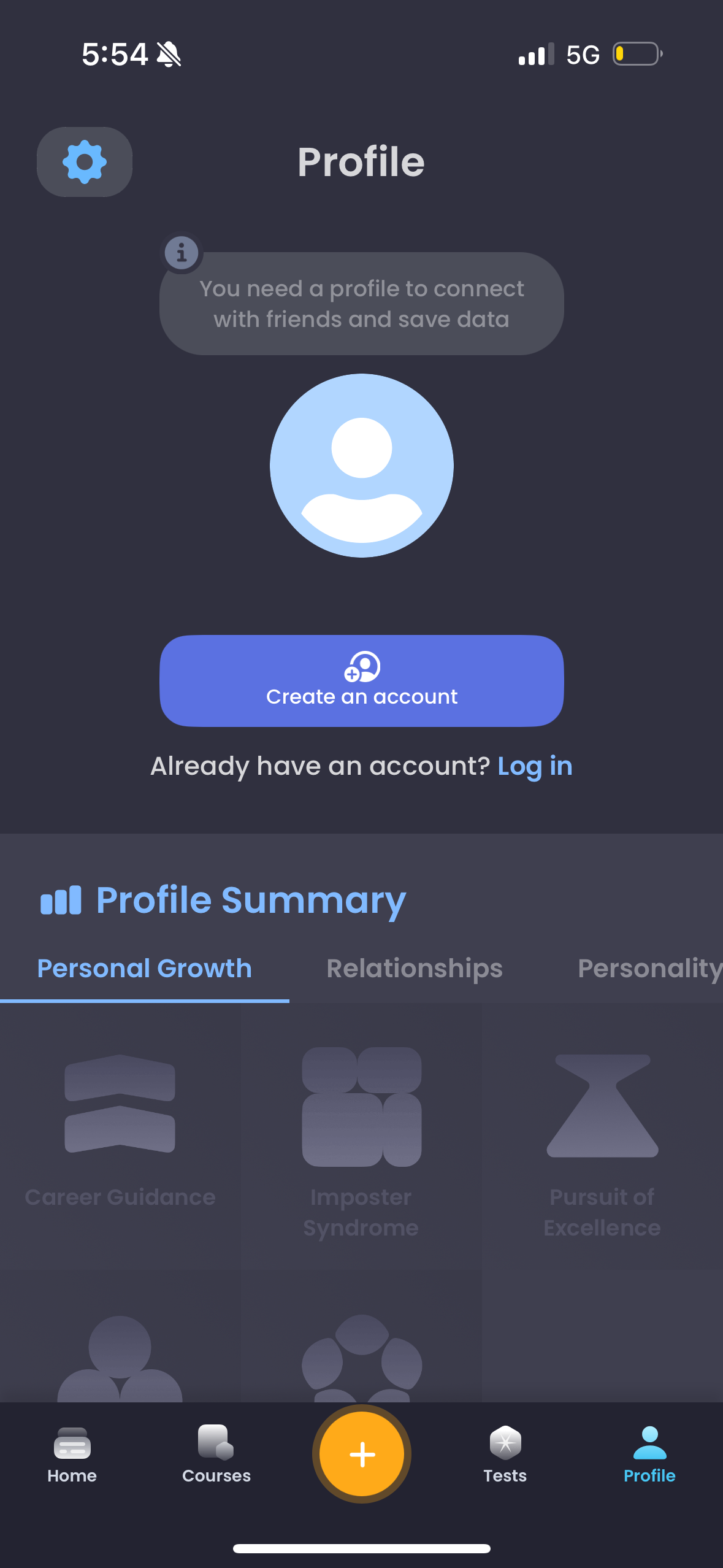Tap the blank profile avatar picture
Image resolution: width=723 pixels, height=1568 pixels.
361,466
